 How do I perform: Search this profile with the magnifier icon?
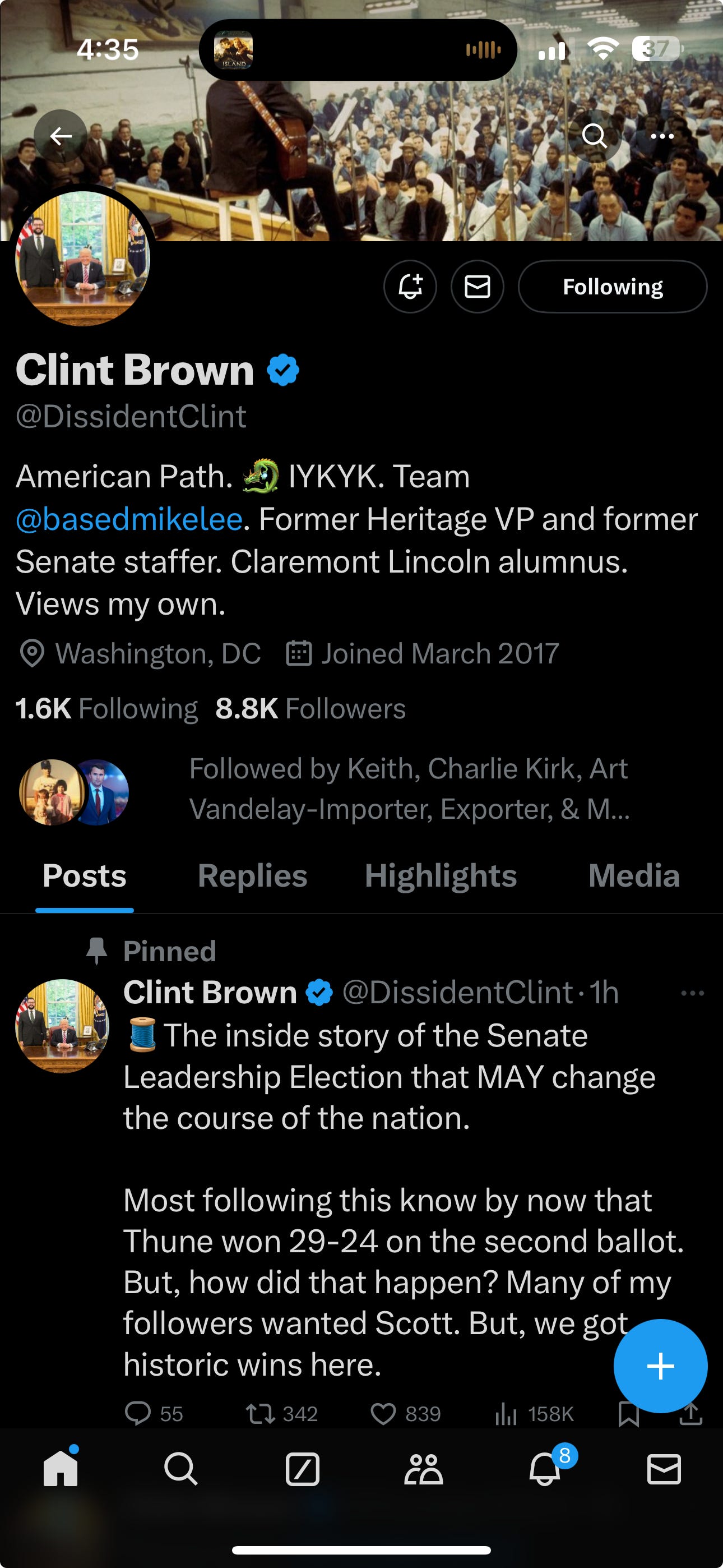pos(594,136)
